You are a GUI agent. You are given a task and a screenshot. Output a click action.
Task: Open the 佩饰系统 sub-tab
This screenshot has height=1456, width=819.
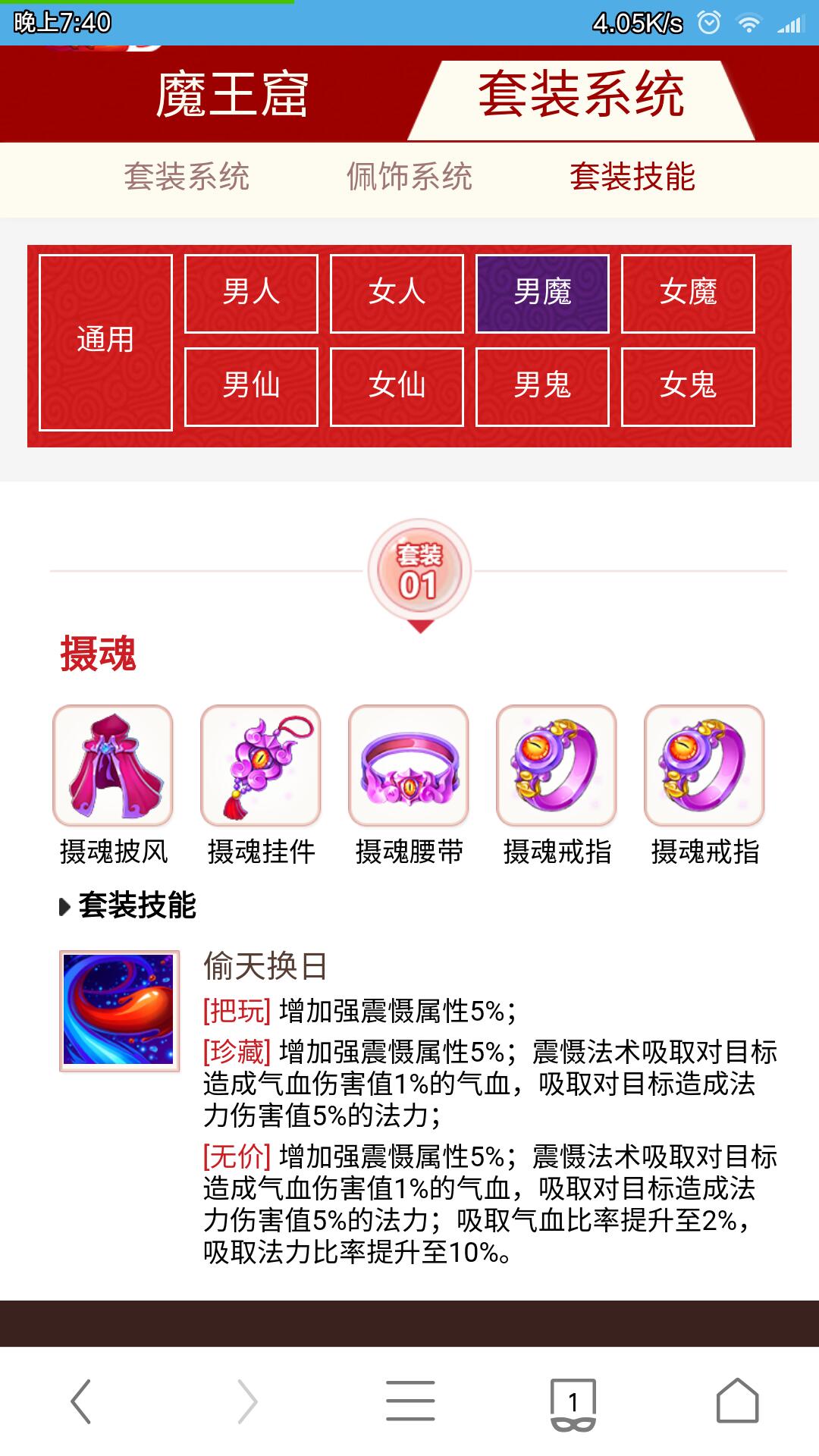click(x=409, y=177)
